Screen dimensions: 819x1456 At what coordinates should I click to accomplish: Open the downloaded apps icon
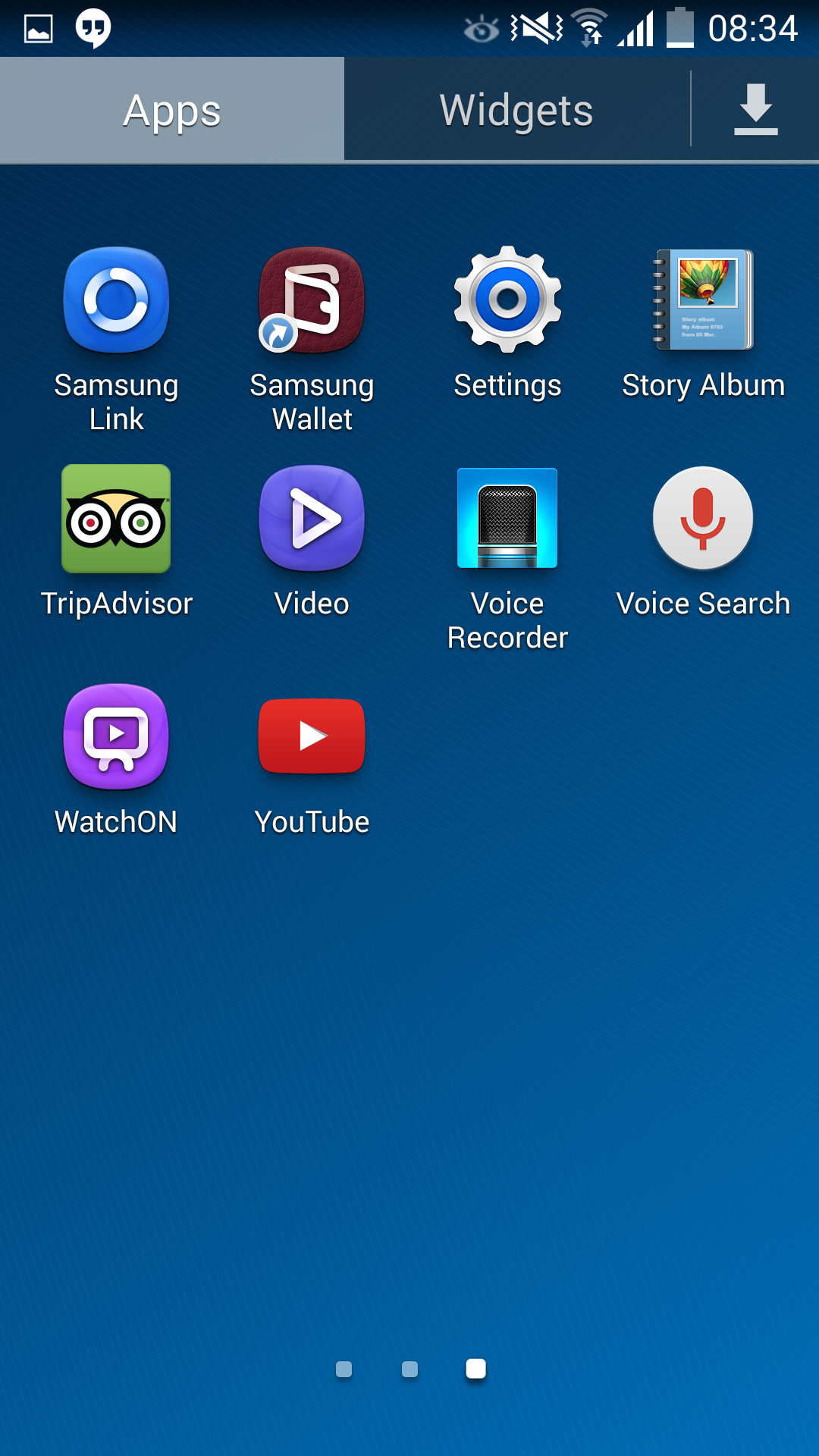[x=755, y=110]
